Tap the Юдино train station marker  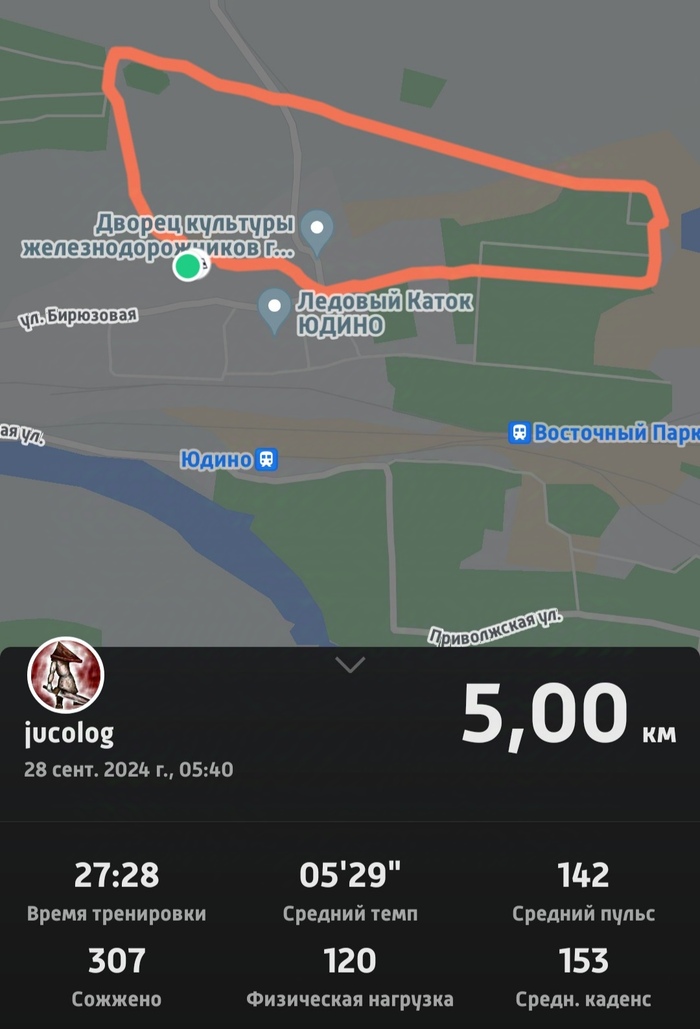point(267,460)
